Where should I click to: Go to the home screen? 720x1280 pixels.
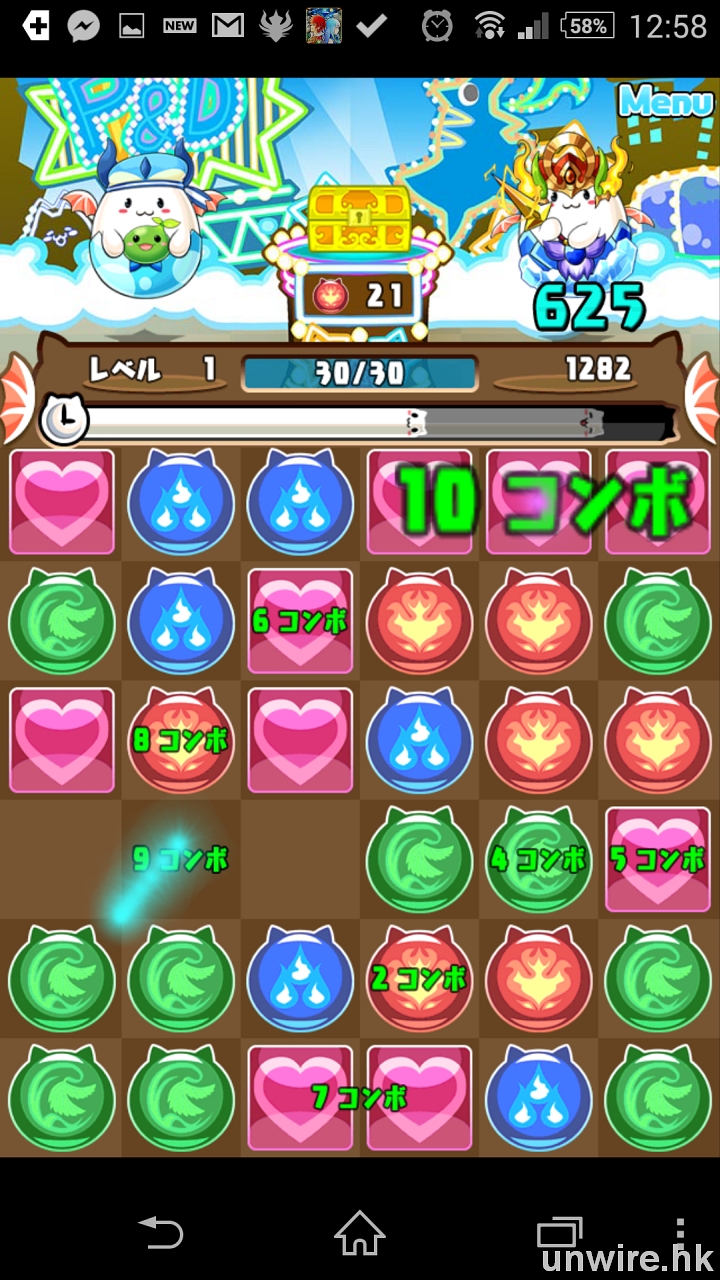click(x=360, y=1232)
